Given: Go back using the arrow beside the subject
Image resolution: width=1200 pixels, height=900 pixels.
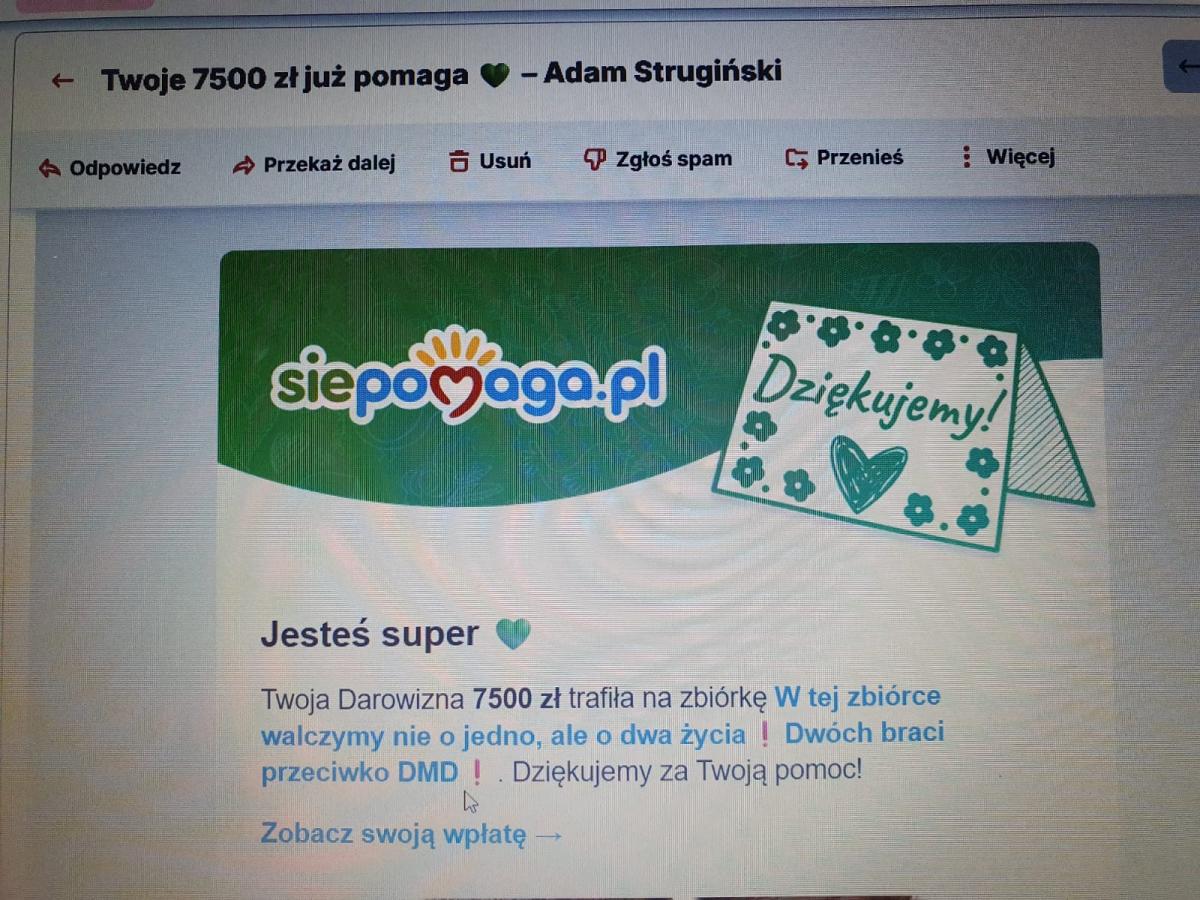Looking at the screenshot, I should (63, 80).
